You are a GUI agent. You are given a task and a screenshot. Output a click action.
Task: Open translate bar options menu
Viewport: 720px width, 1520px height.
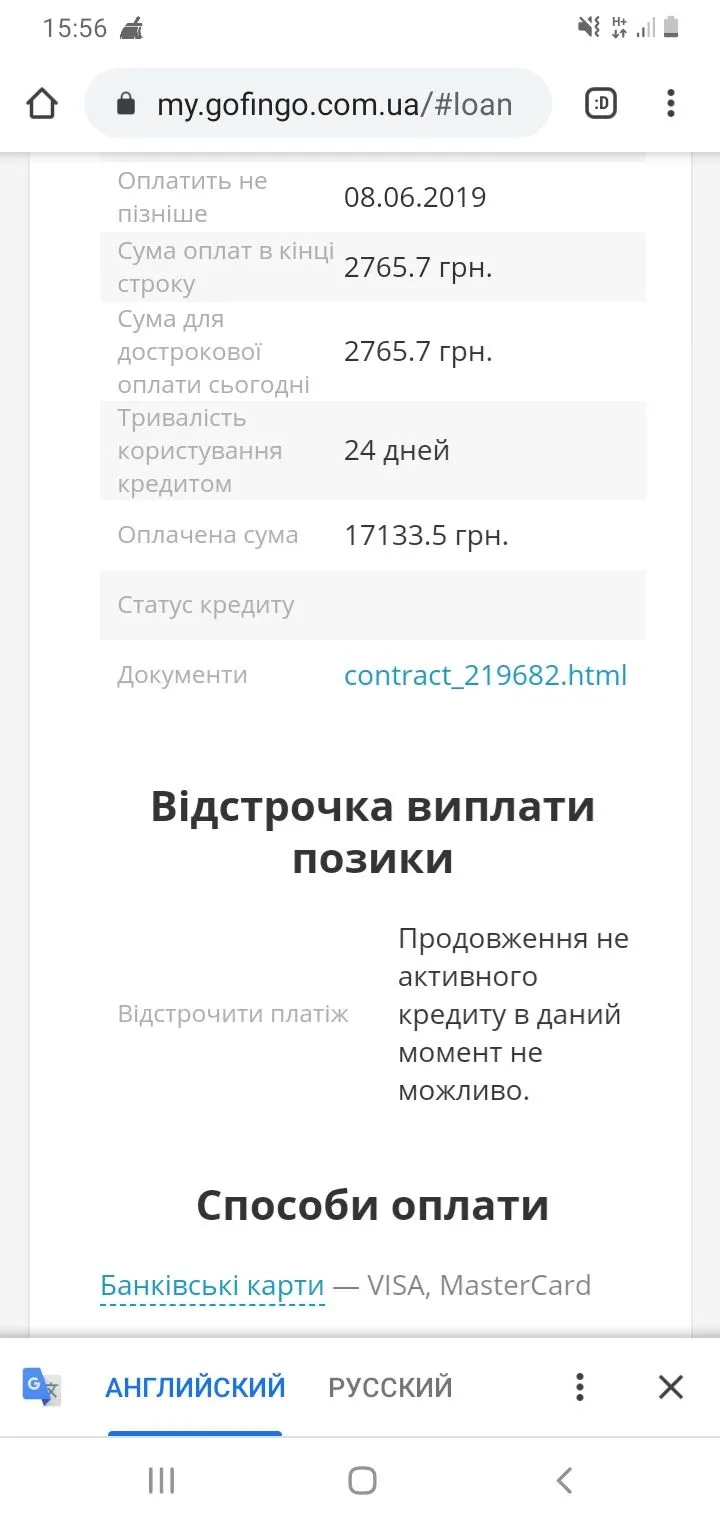click(x=579, y=1387)
